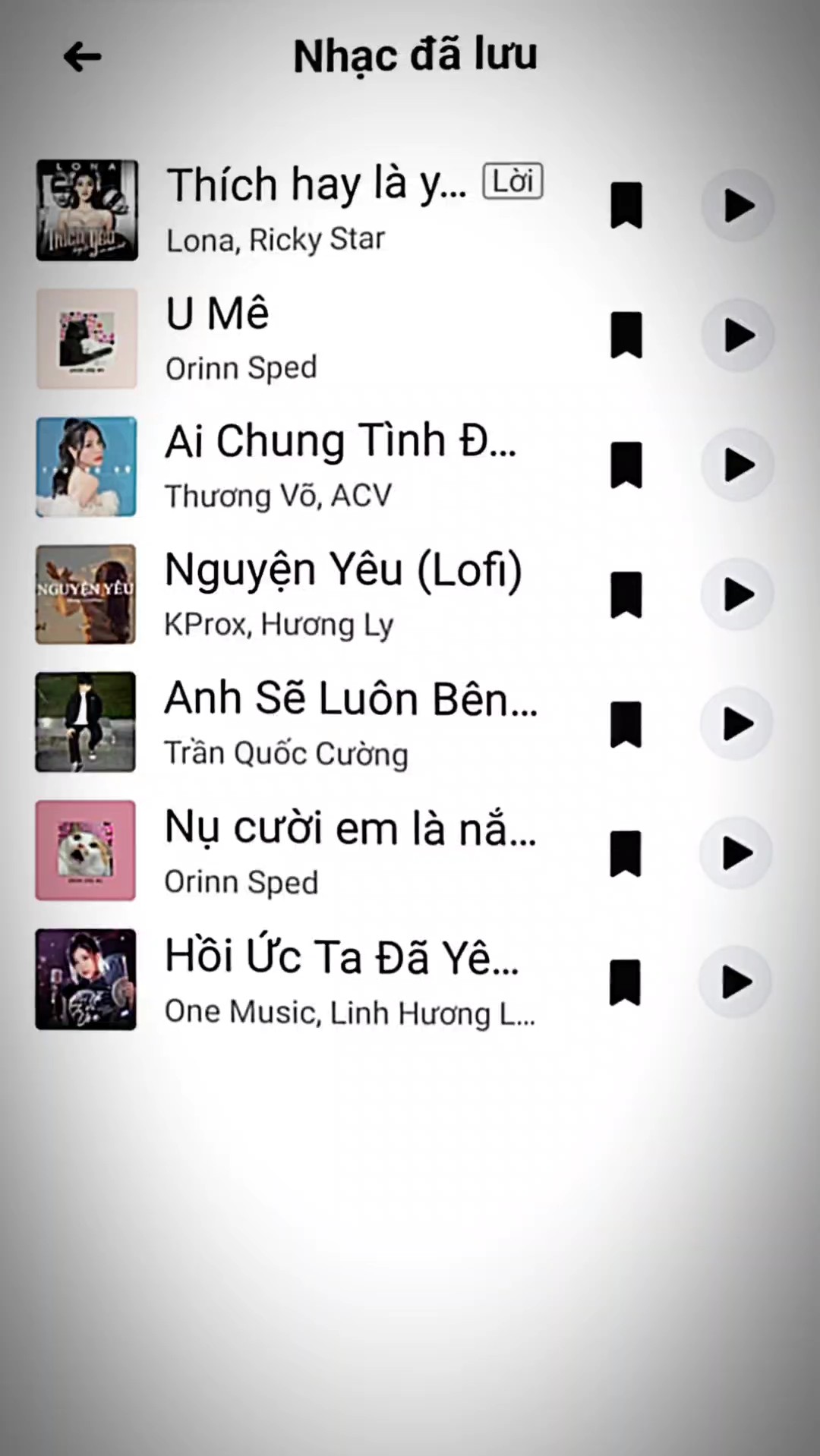Unsave Hồi Ức Ta Đã Yê...
The width and height of the screenshot is (820, 1456).
click(x=626, y=983)
